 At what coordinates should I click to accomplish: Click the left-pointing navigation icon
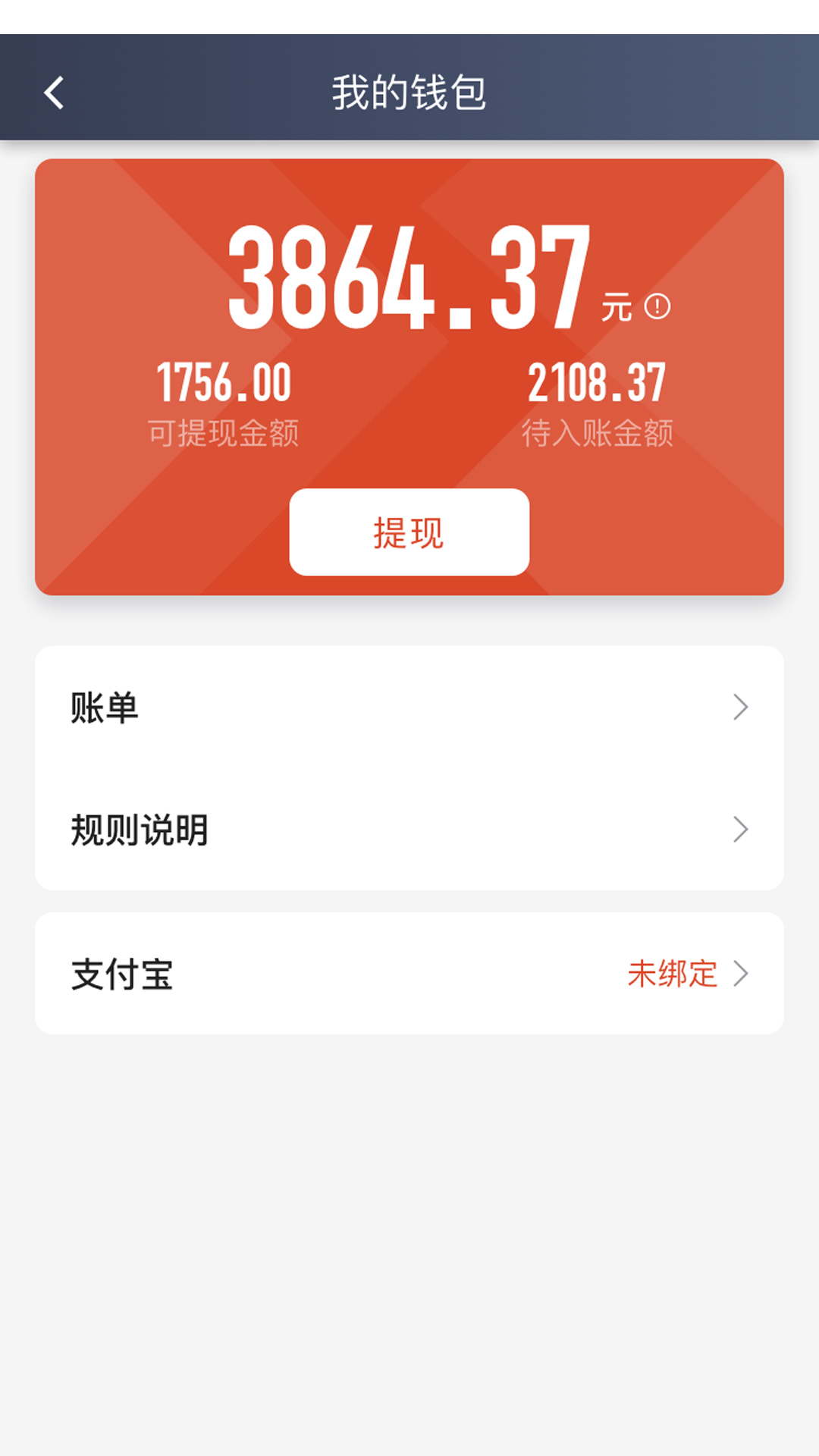click(53, 93)
